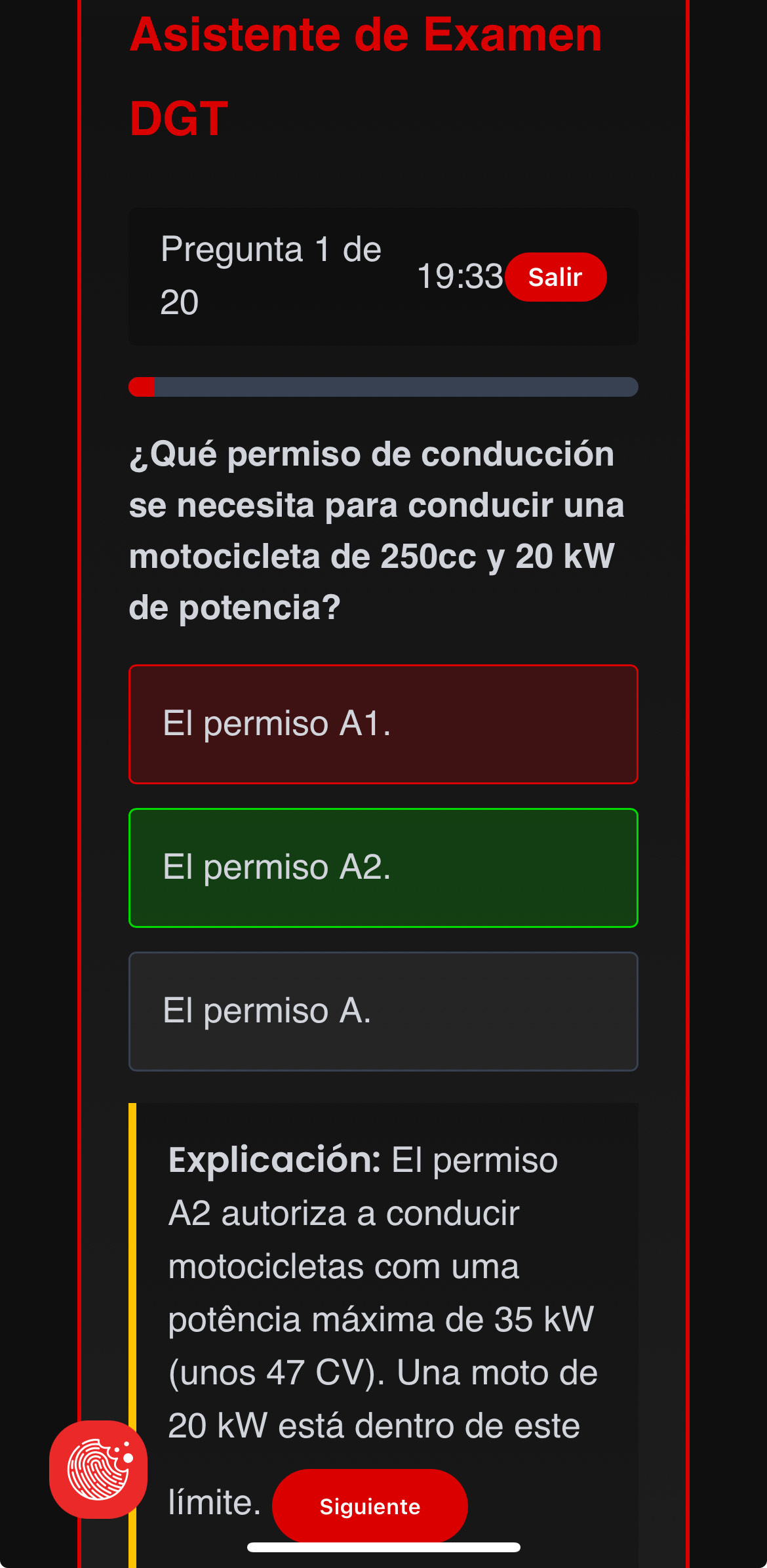Tap the question header card
Viewport: 767px width, 1568px height.
coord(383,275)
